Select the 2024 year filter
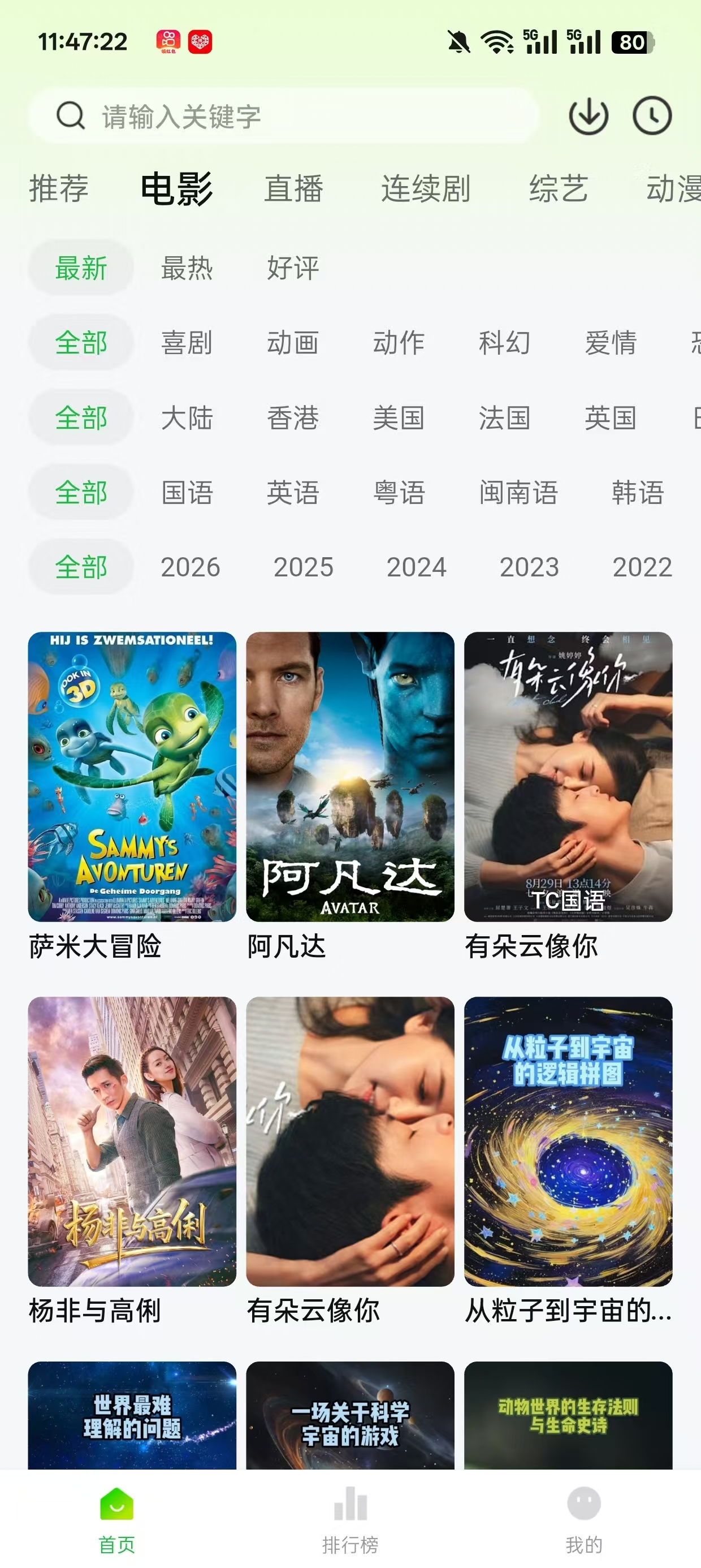 pos(416,566)
